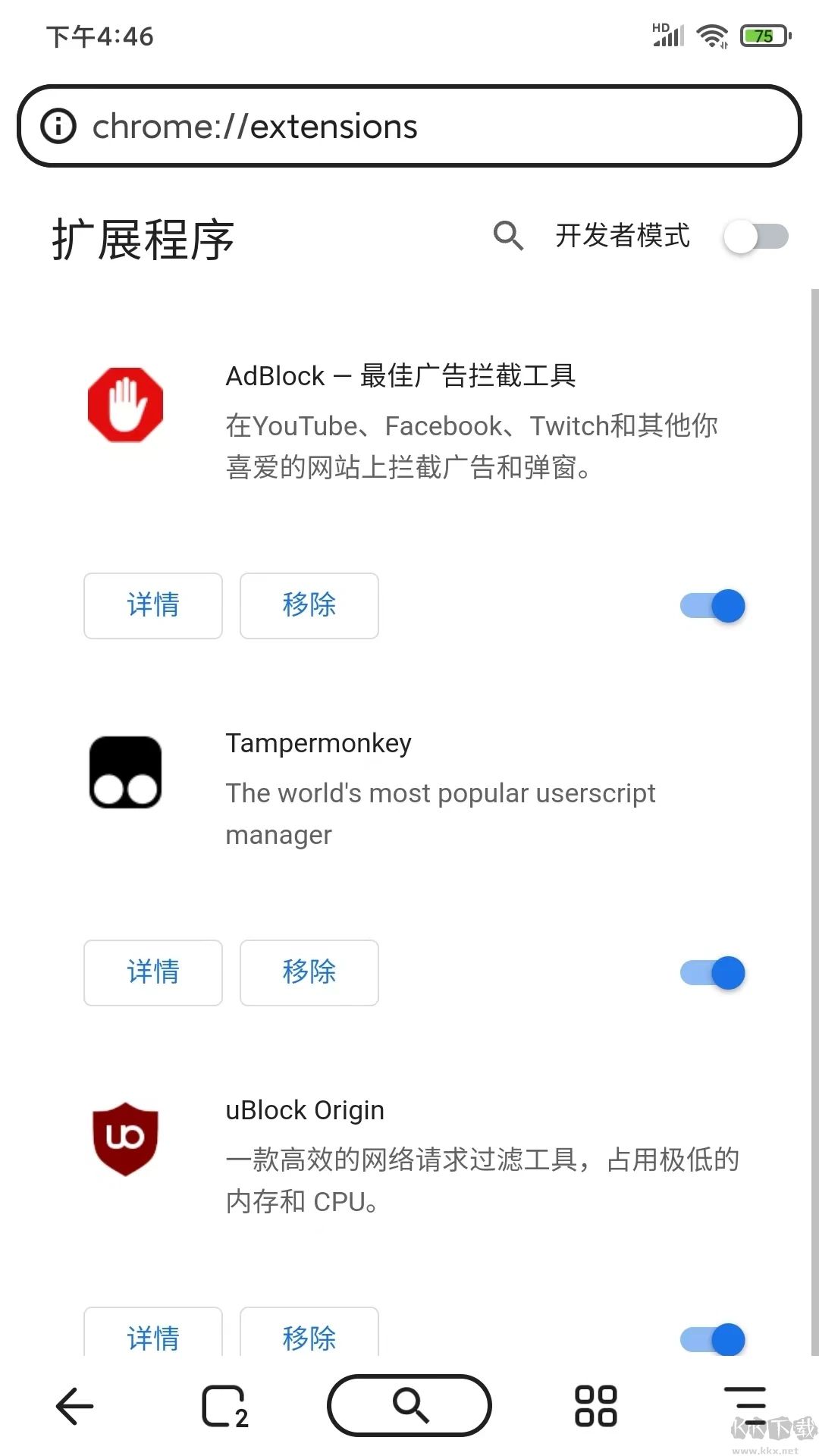Click the uBlock Origin shield icon
Screen dimensions: 819x1456
[x=125, y=1138]
